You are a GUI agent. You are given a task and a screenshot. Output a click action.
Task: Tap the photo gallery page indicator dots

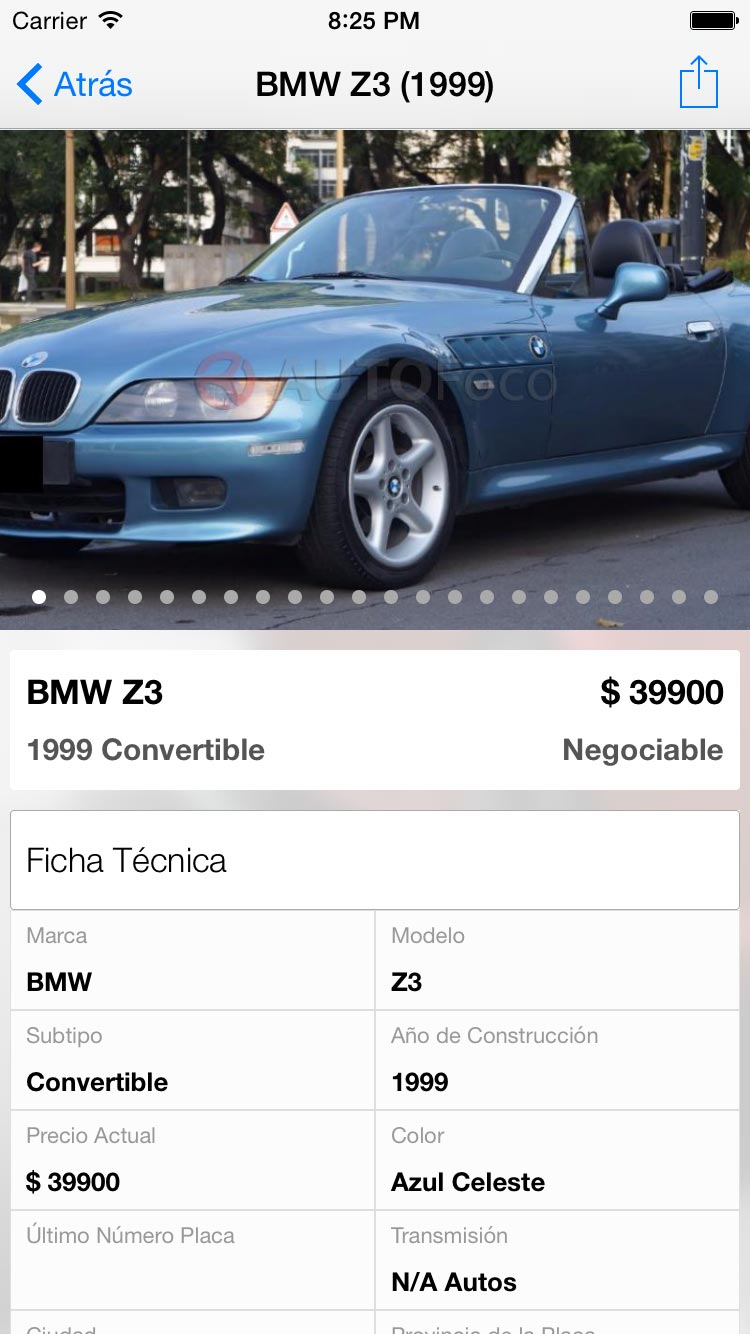(375, 597)
